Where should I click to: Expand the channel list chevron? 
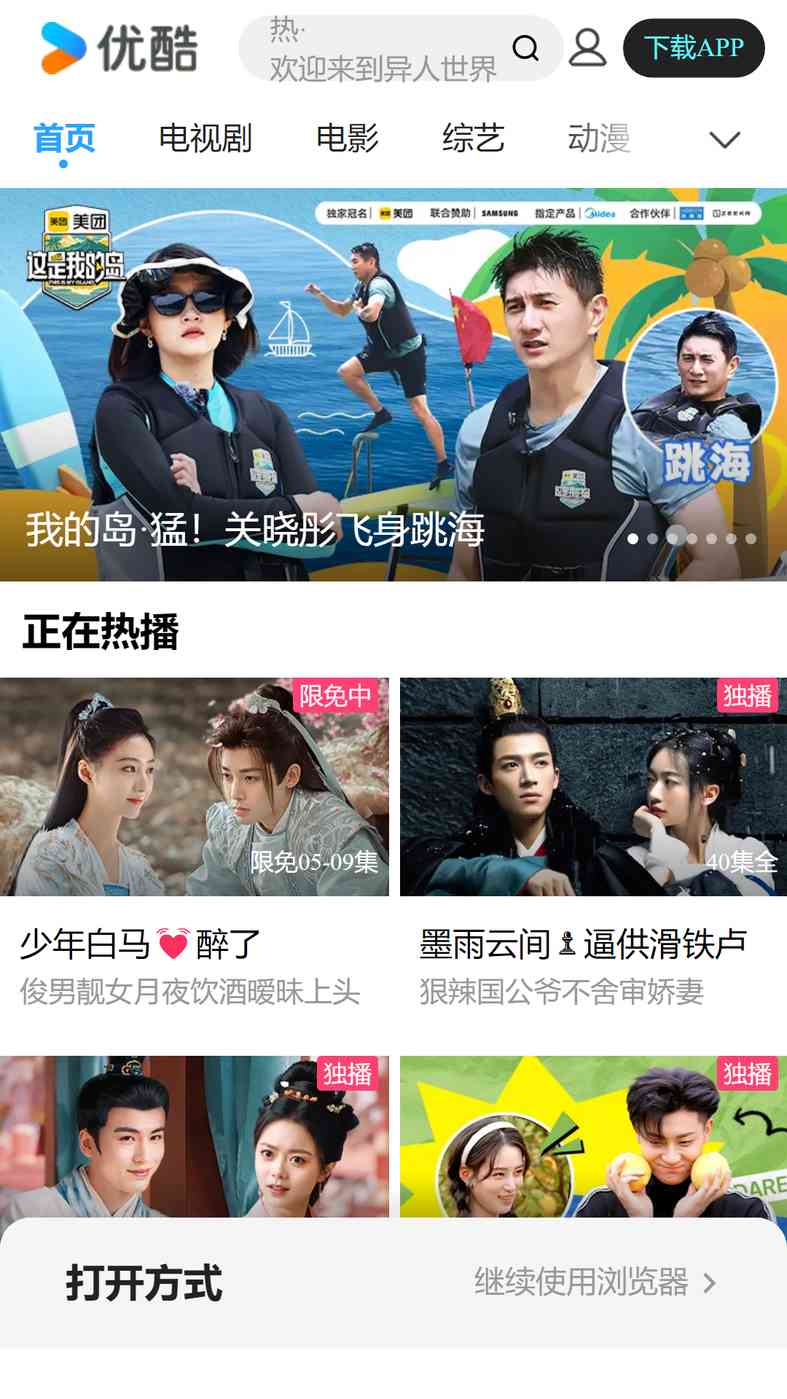point(724,140)
